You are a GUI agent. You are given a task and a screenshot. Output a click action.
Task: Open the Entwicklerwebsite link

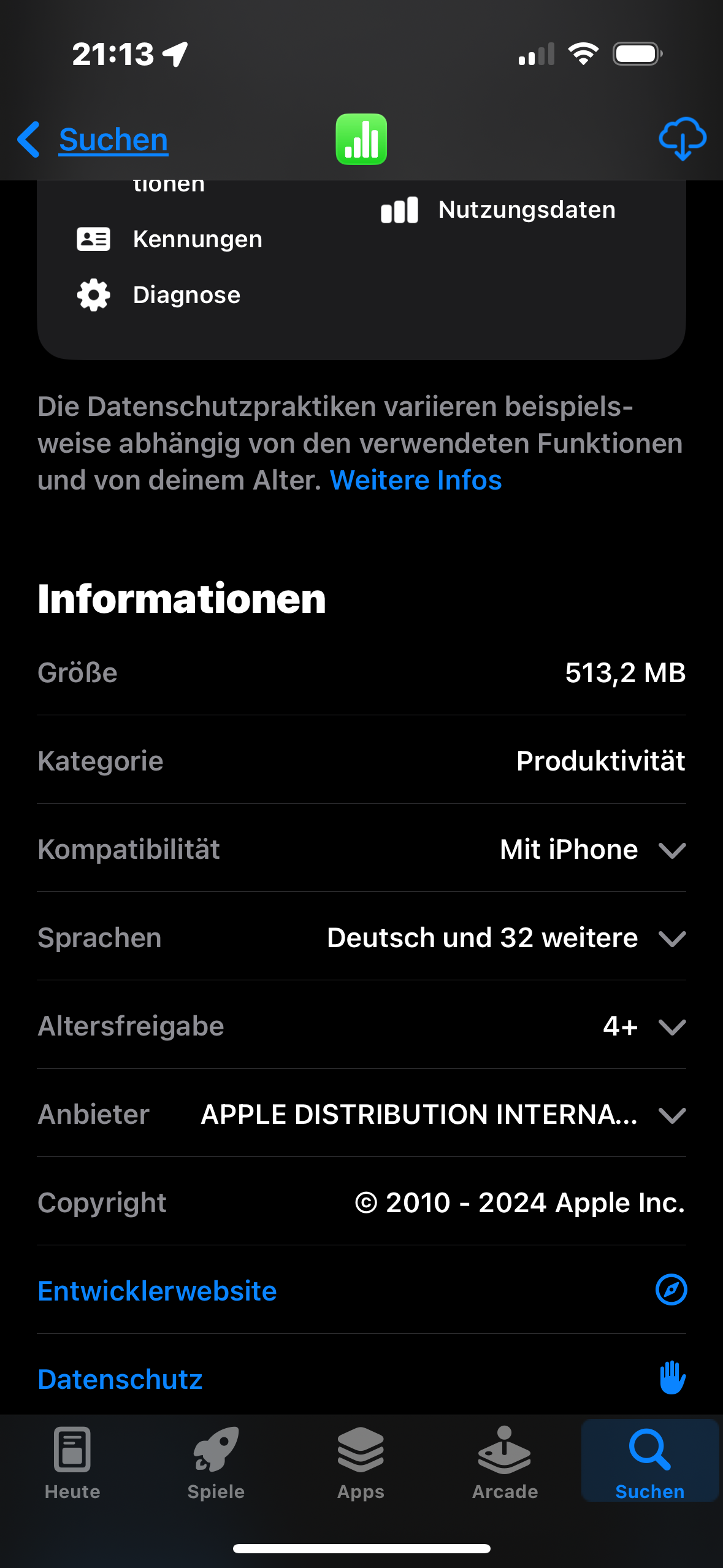click(158, 1291)
